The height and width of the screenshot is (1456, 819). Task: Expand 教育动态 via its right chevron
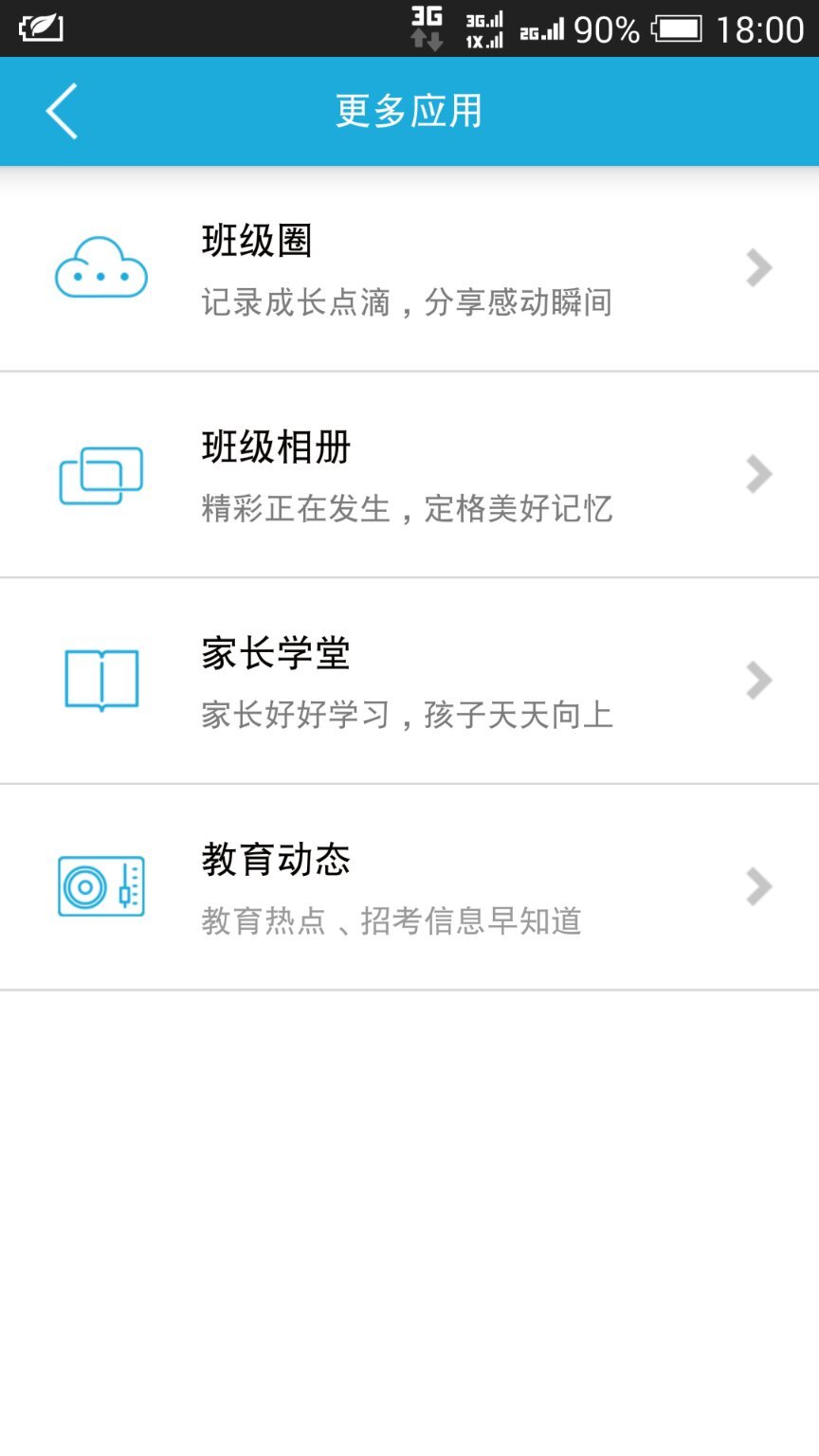(x=758, y=886)
